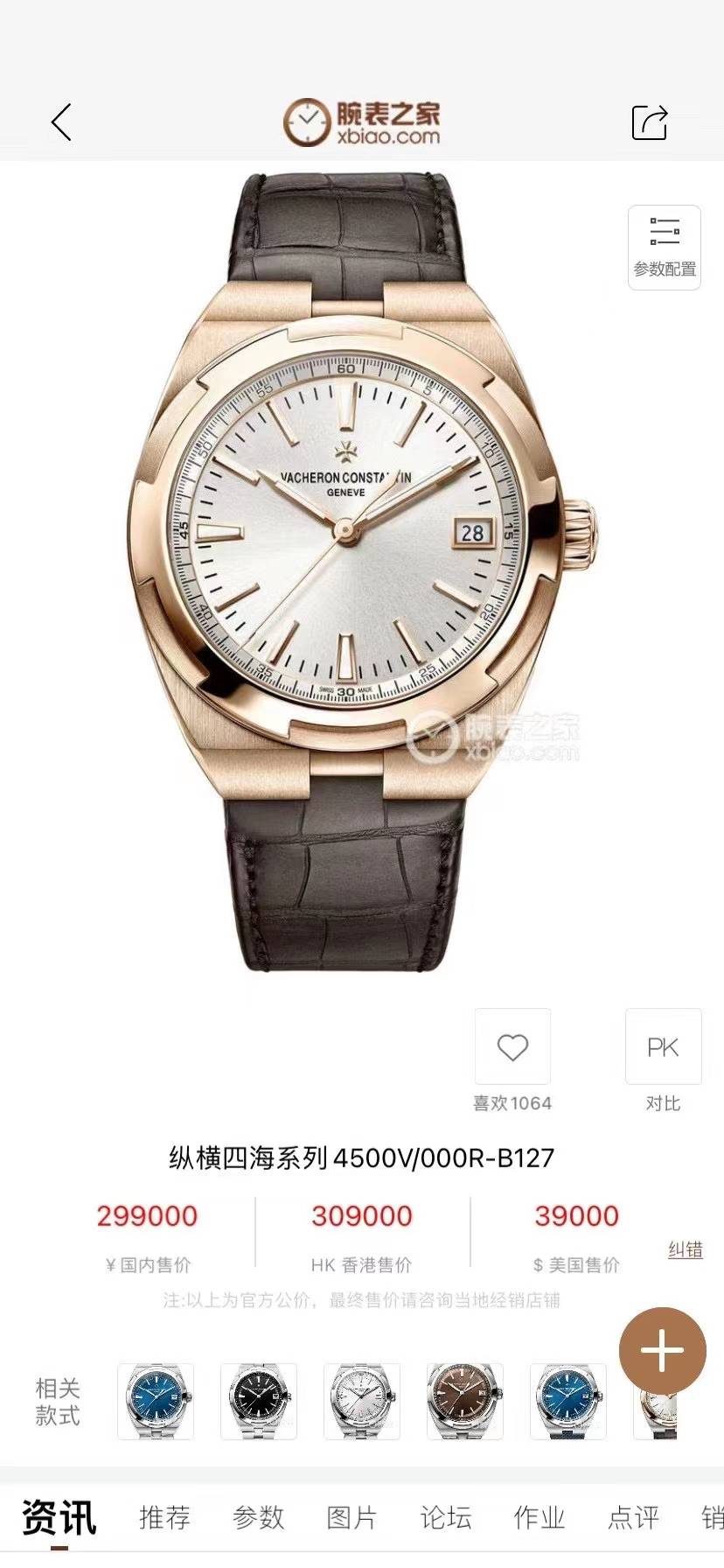Switch to the 参数 tab
The width and height of the screenshot is (724, 1568).
258,1517
